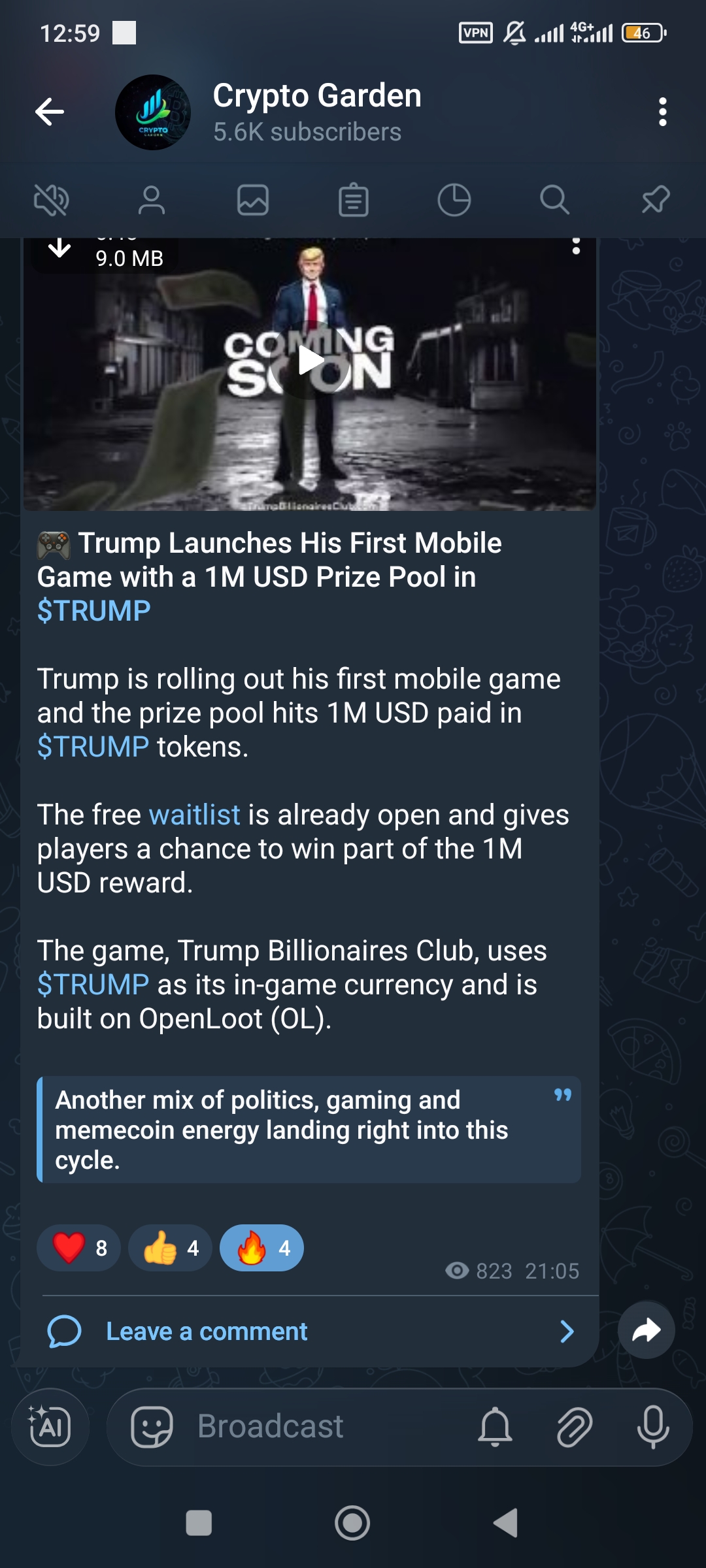Viewport: 706px width, 1568px height.
Task: Open pinned messages icon
Action: click(x=656, y=200)
